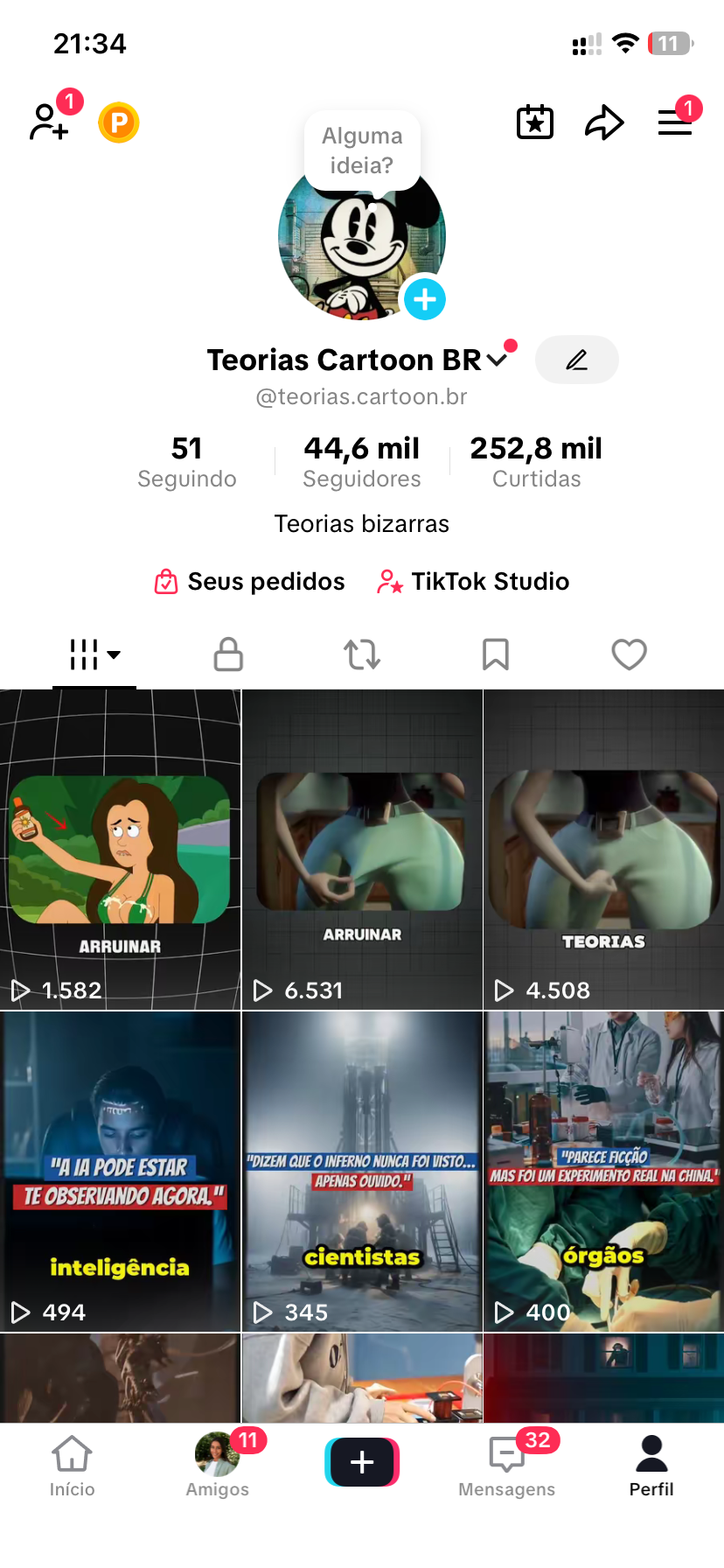The height and width of the screenshot is (1568, 724).
Task: Edit profile with the pencil button
Action: tap(576, 360)
